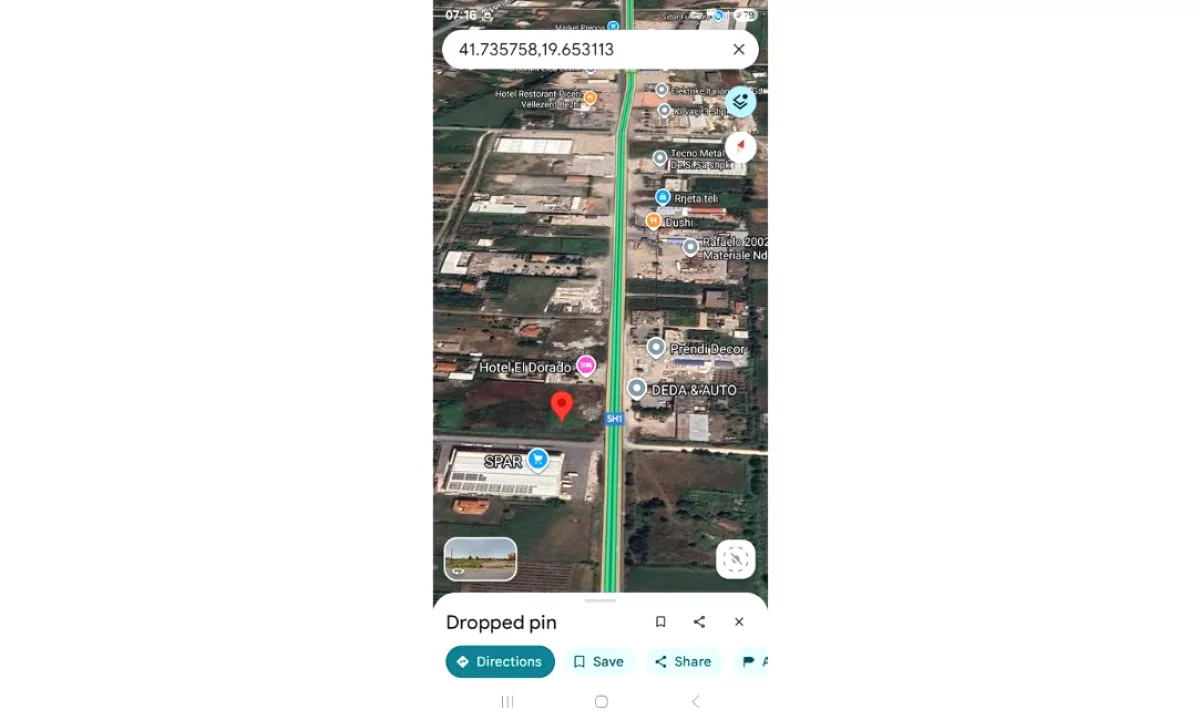1200x720 pixels.
Task: Select the Prendi Decor marker
Action: pyautogui.click(x=656, y=347)
